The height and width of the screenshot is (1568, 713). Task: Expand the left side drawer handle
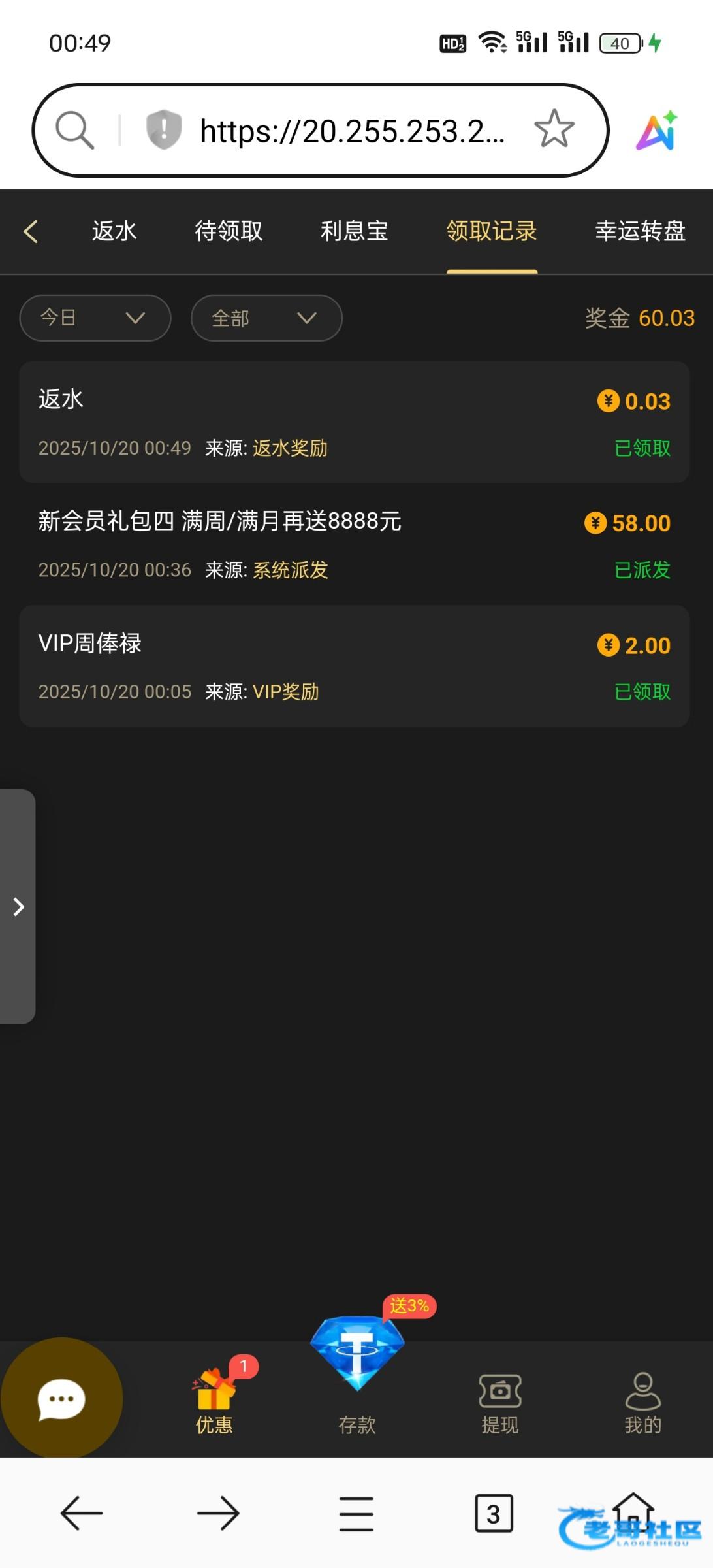pos(18,906)
